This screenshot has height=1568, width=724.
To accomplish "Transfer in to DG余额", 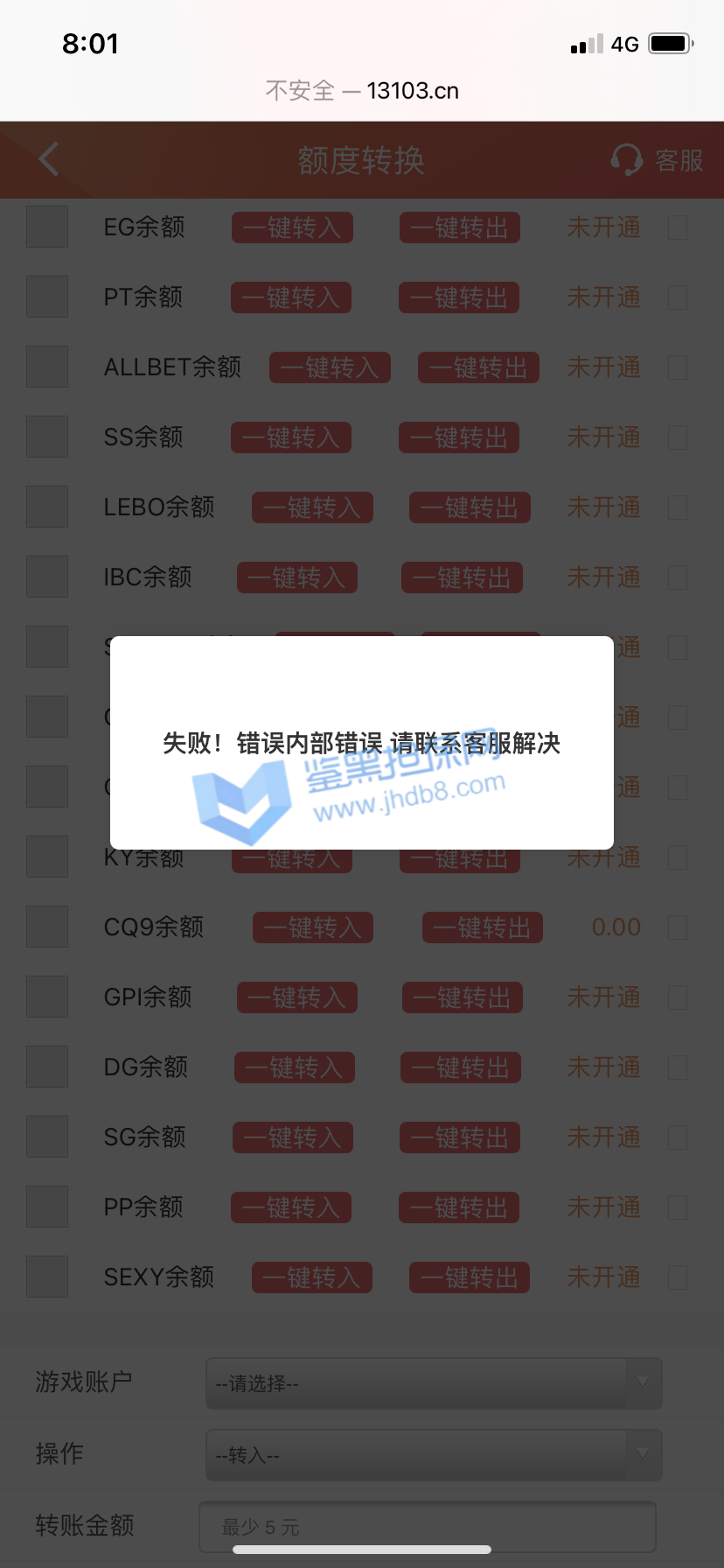I will pos(295,1067).
